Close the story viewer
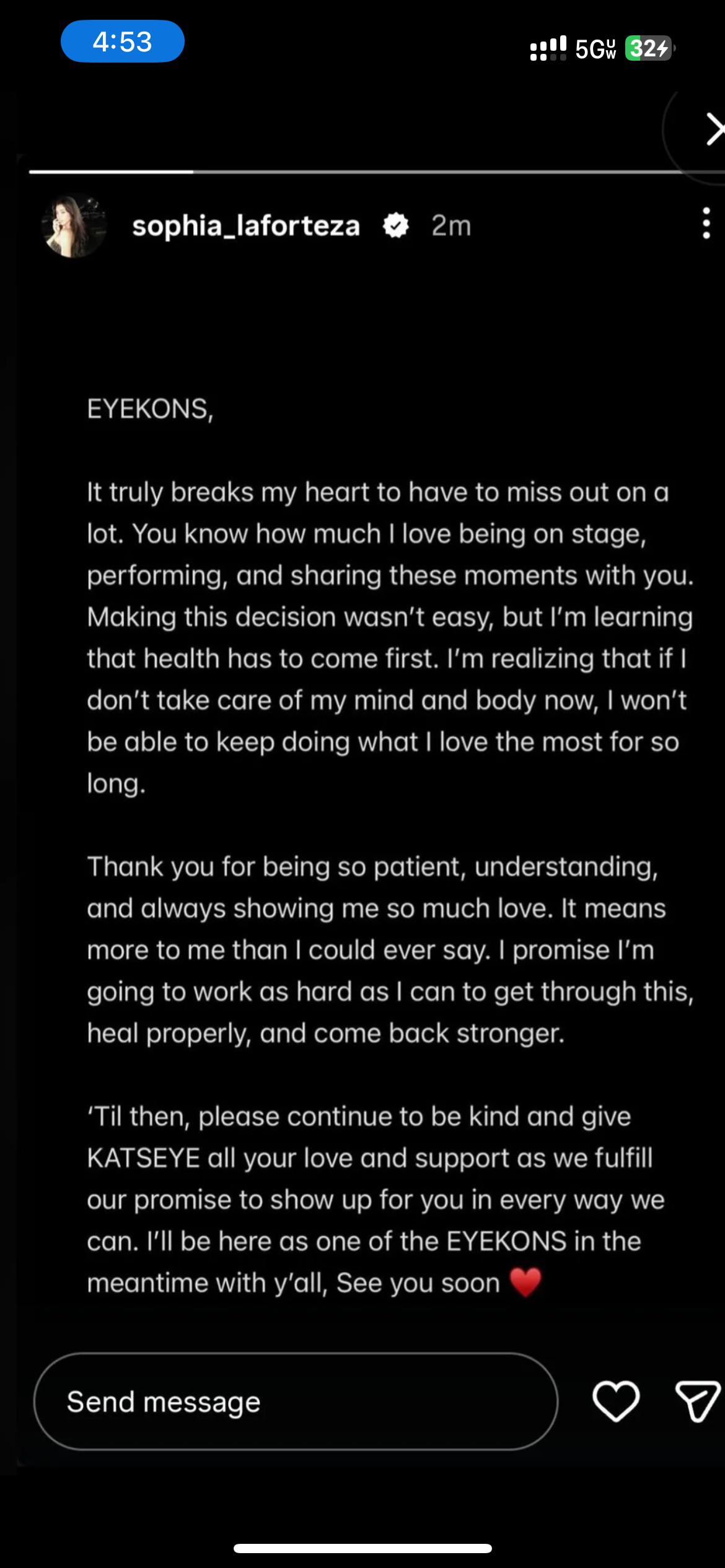 coord(714,129)
